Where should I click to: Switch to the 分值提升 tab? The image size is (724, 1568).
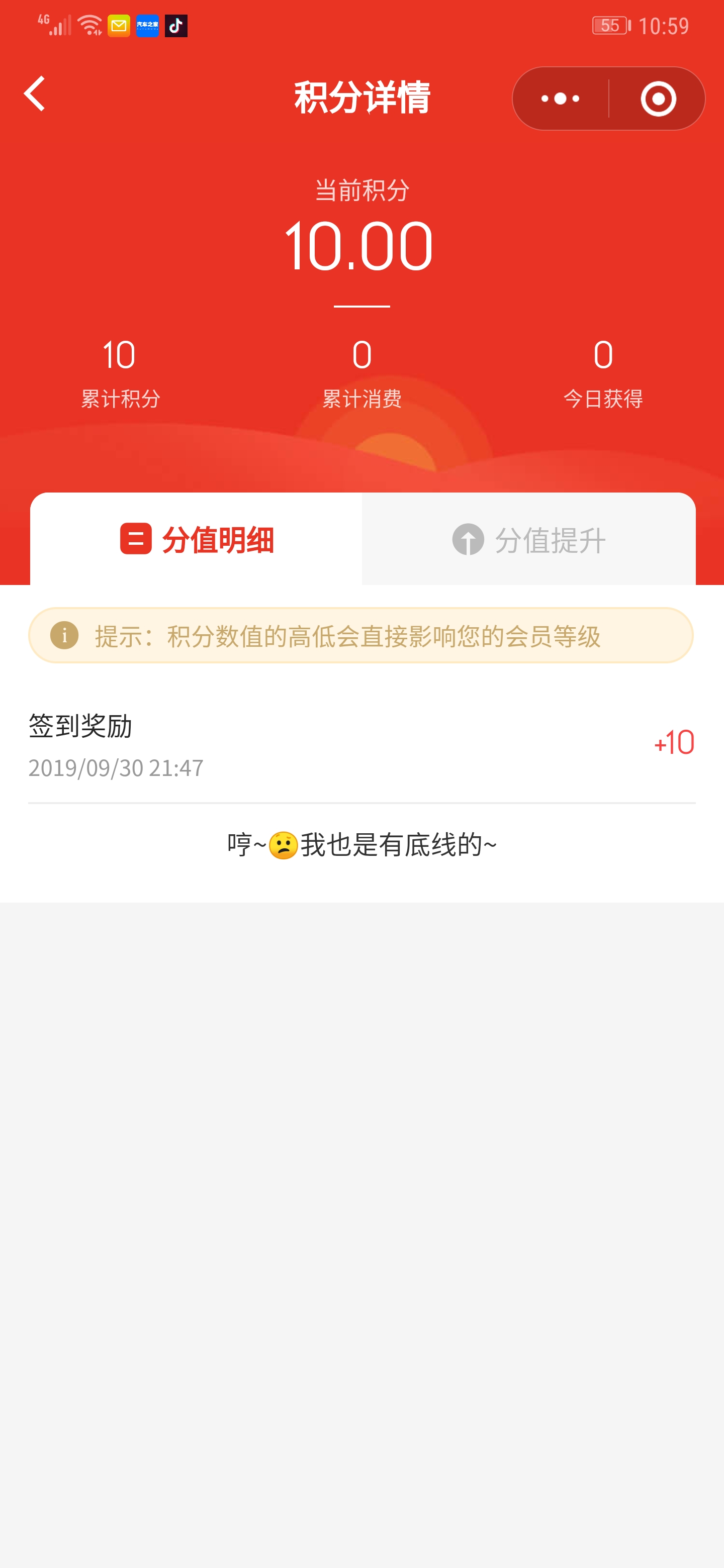click(x=528, y=539)
